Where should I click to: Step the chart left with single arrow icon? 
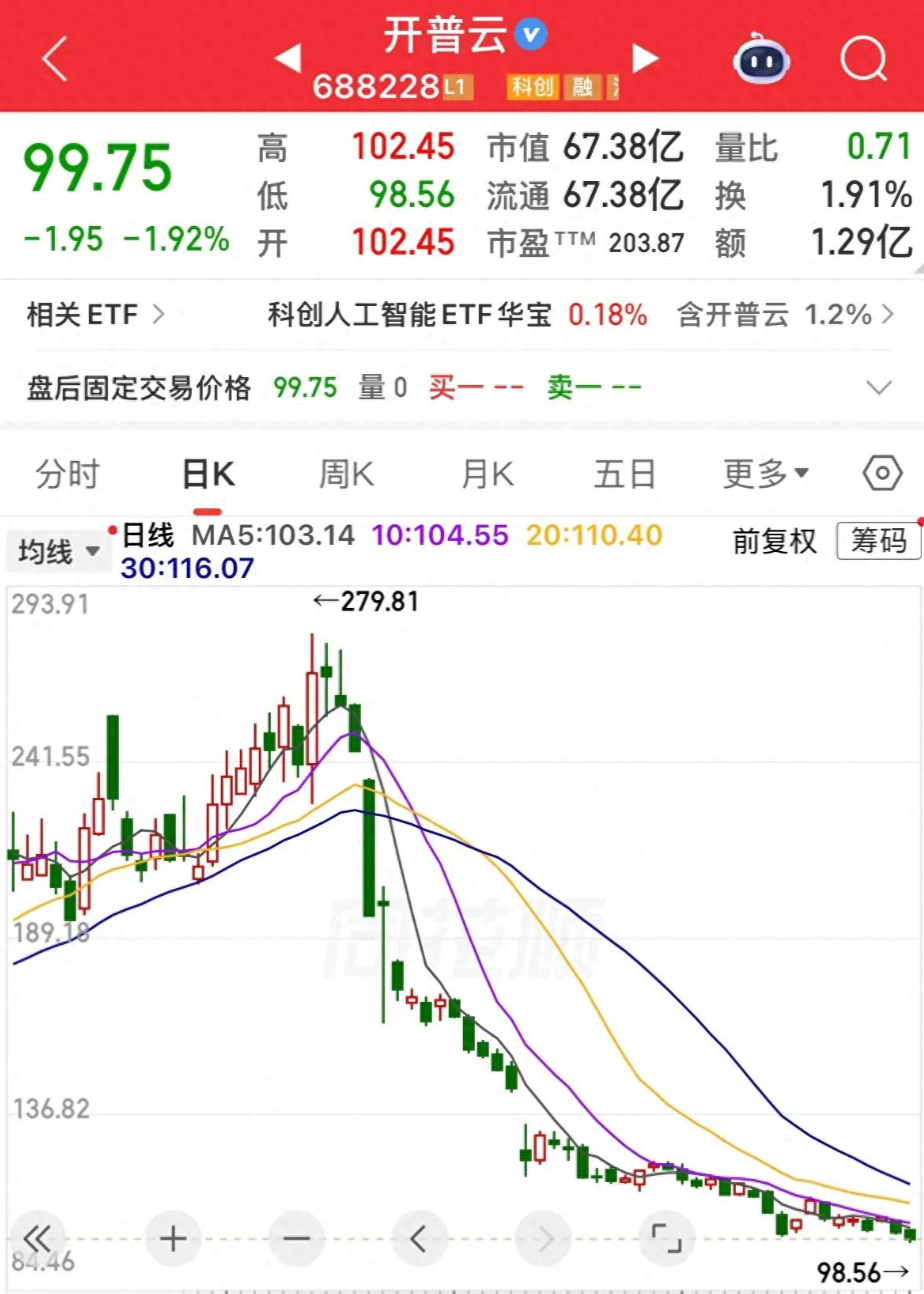[419, 1238]
